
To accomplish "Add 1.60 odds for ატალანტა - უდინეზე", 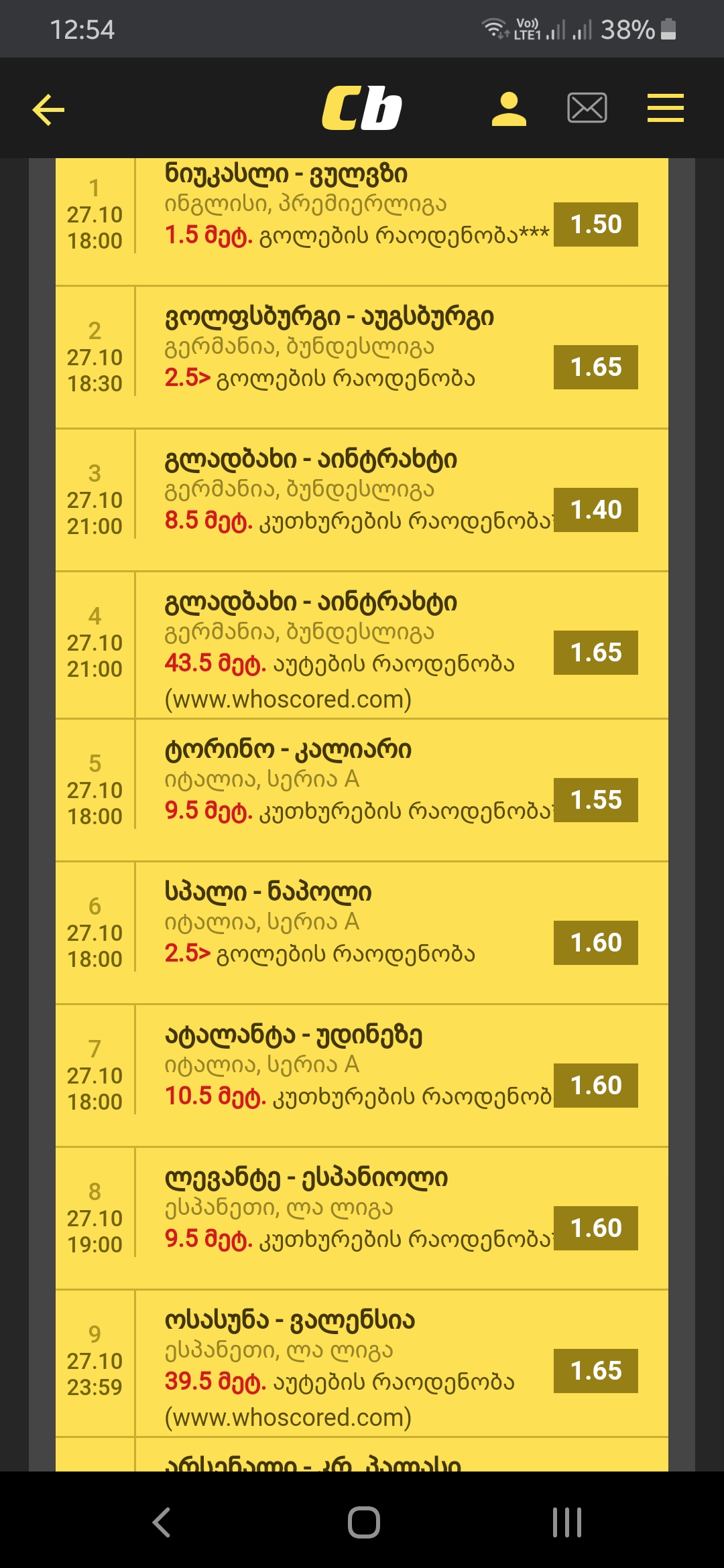I will tap(595, 1086).
